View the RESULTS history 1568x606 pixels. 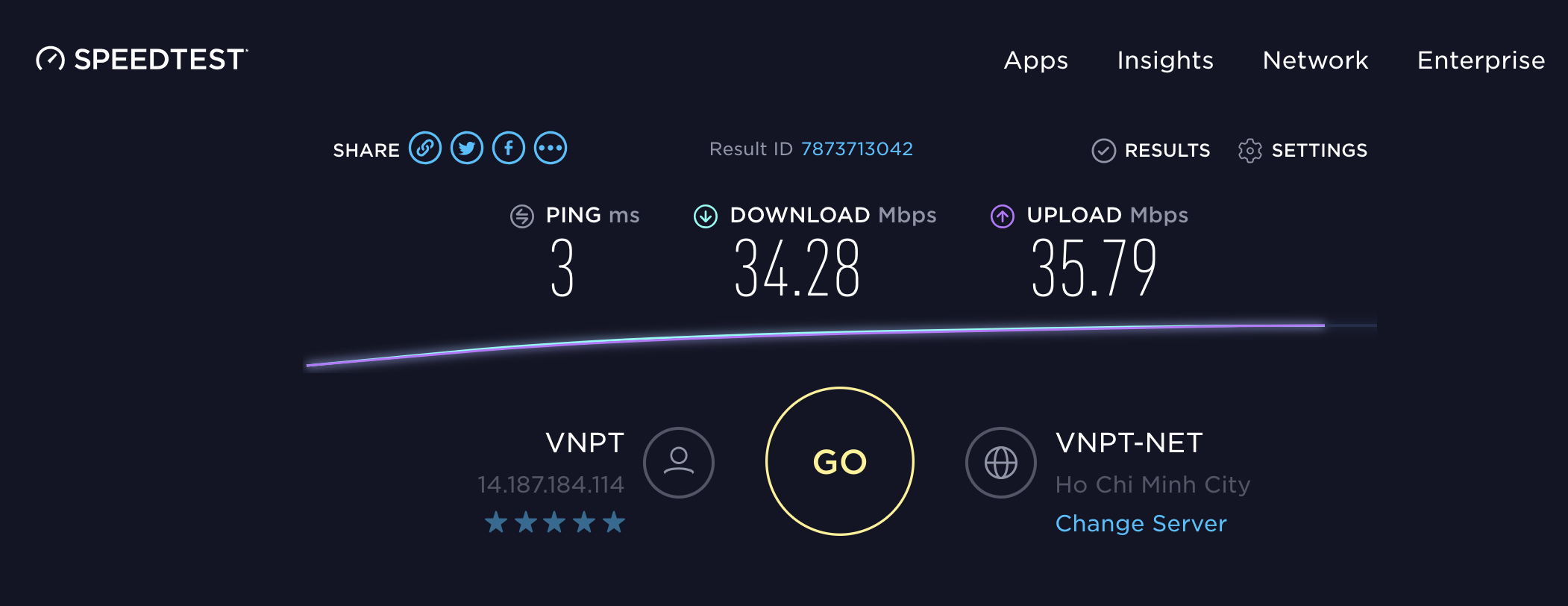click(1151, 150)
